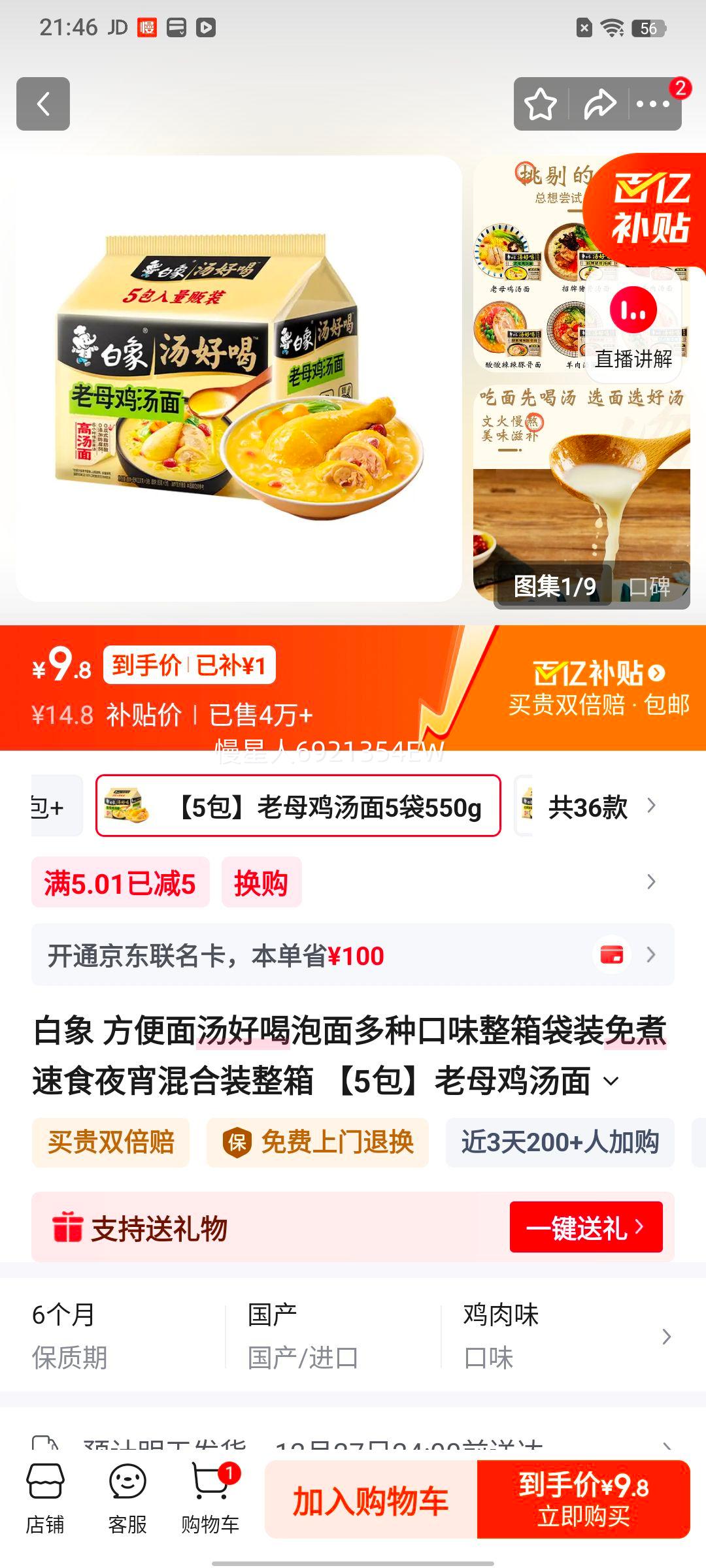
Task: Tap the back arrow to return
Action: [x=43, y=103]
